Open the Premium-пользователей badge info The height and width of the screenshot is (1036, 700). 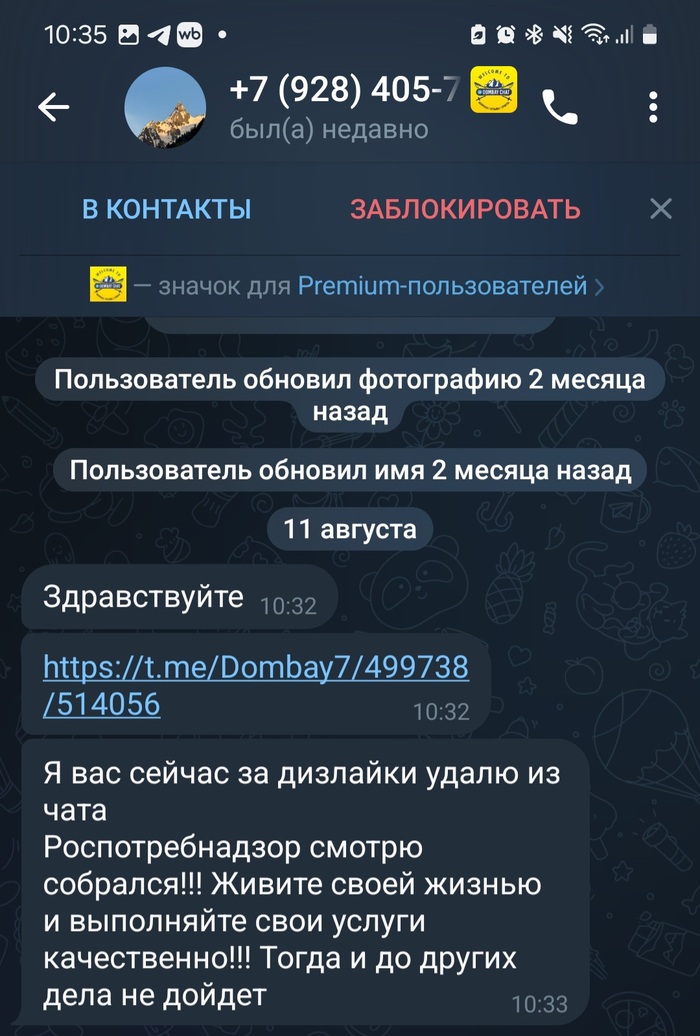point(441,287)
